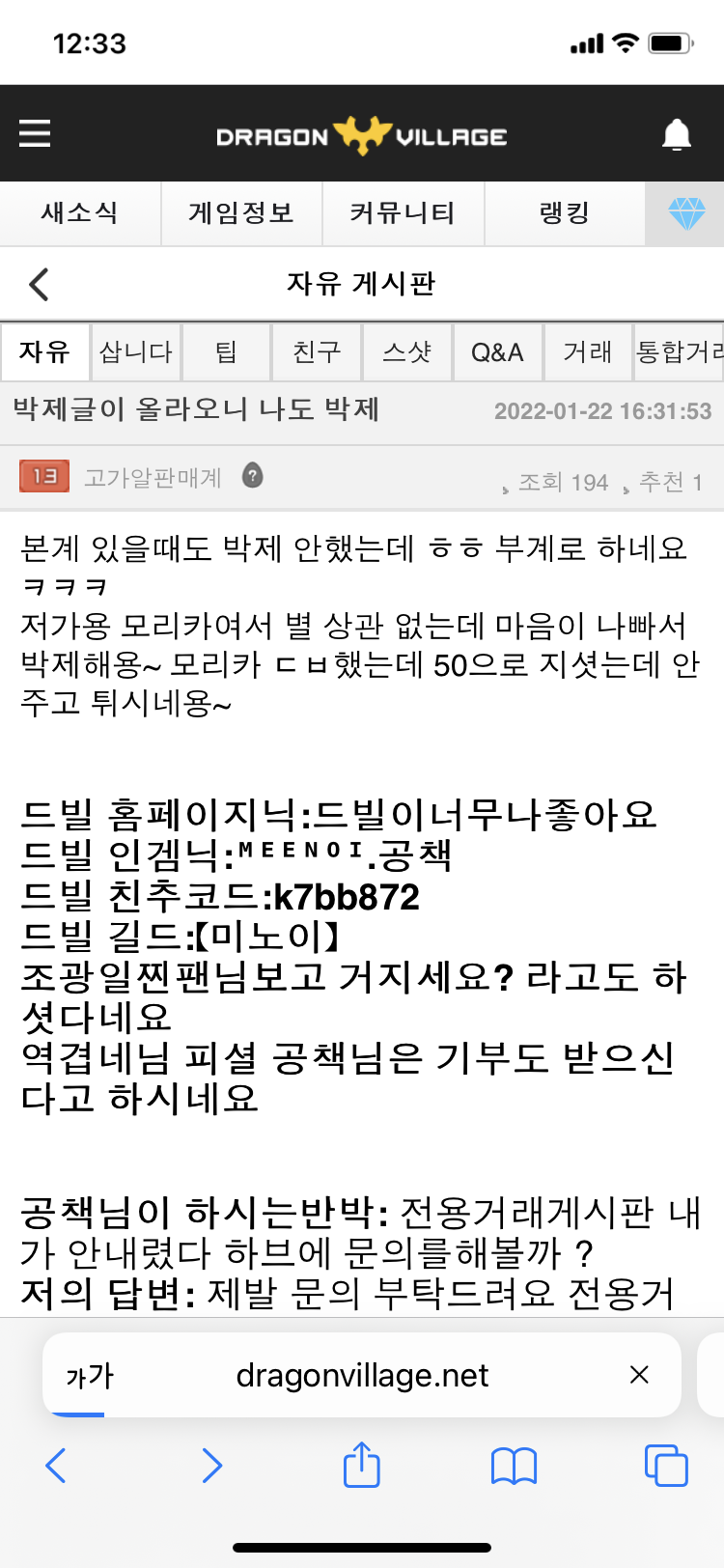Open the notifications bell
Viewport: 724px width, 1568px height.
677,134
